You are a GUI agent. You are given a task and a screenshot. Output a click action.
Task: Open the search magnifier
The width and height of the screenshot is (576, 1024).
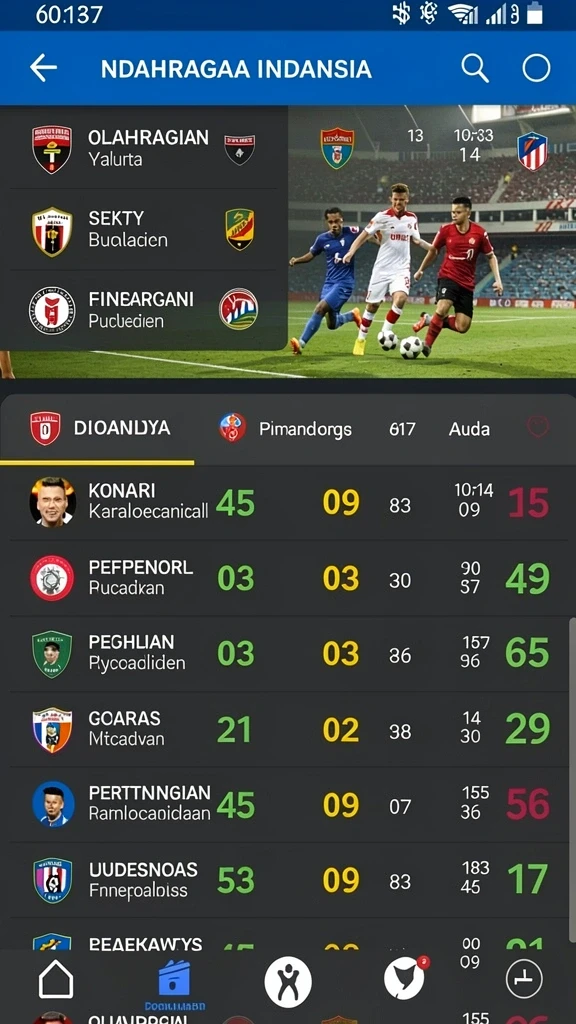pyautogui.click(x=475, y=68)
